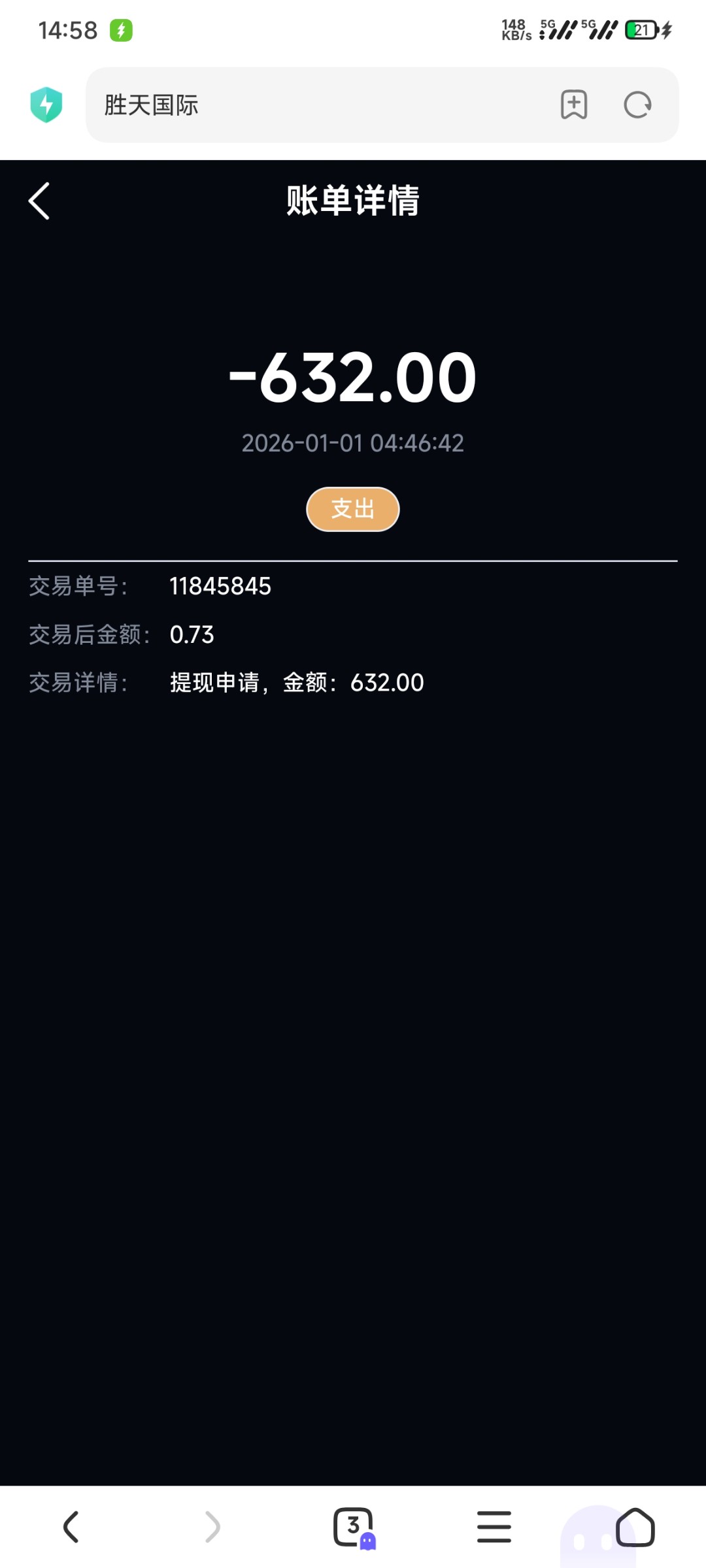Tap the green security shield icon
This screenshot has height=1568, width=706.
tap(46, 104)
